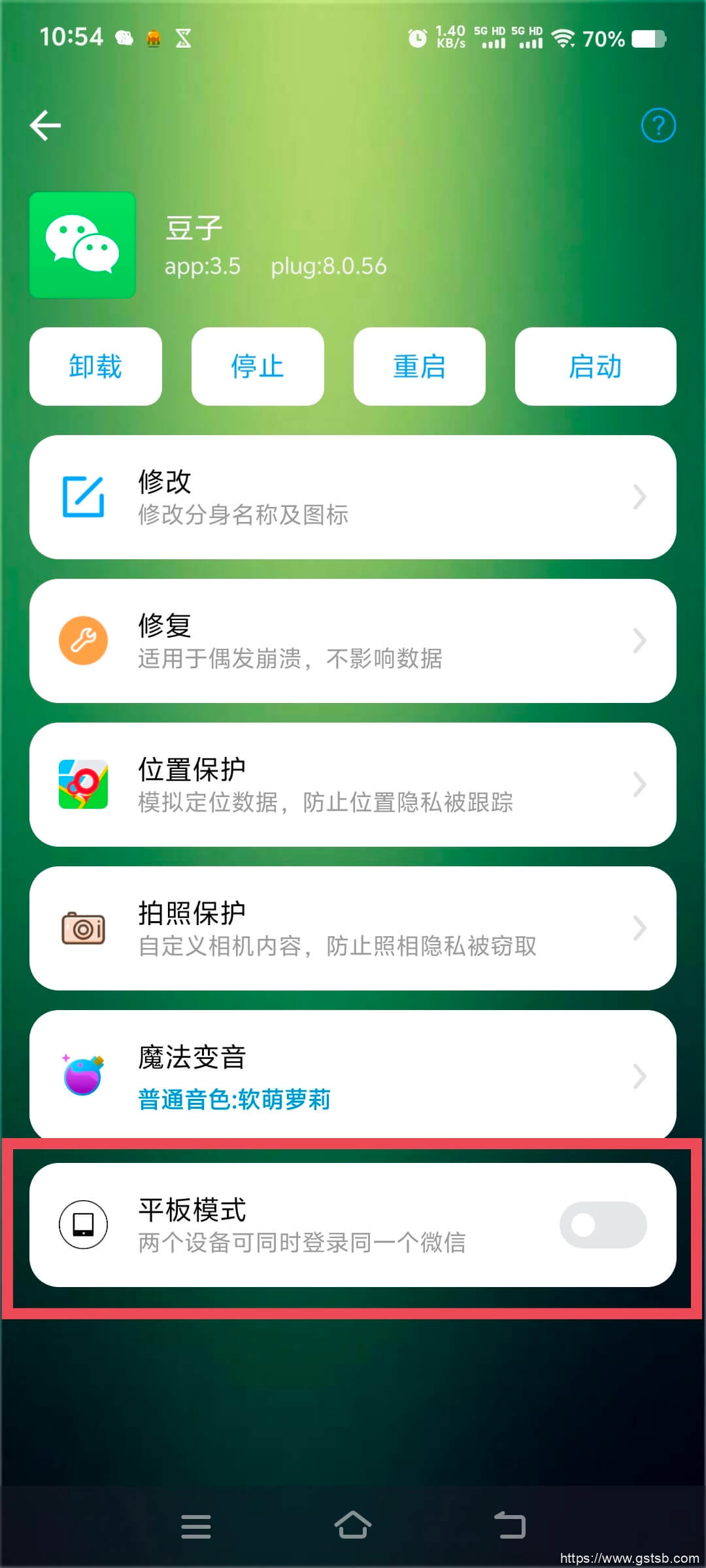Image resolution: width=706 pixels, height=1568 pixels.
Task: Tap the back arrow at top left
Action: click(x=44, y=125)
